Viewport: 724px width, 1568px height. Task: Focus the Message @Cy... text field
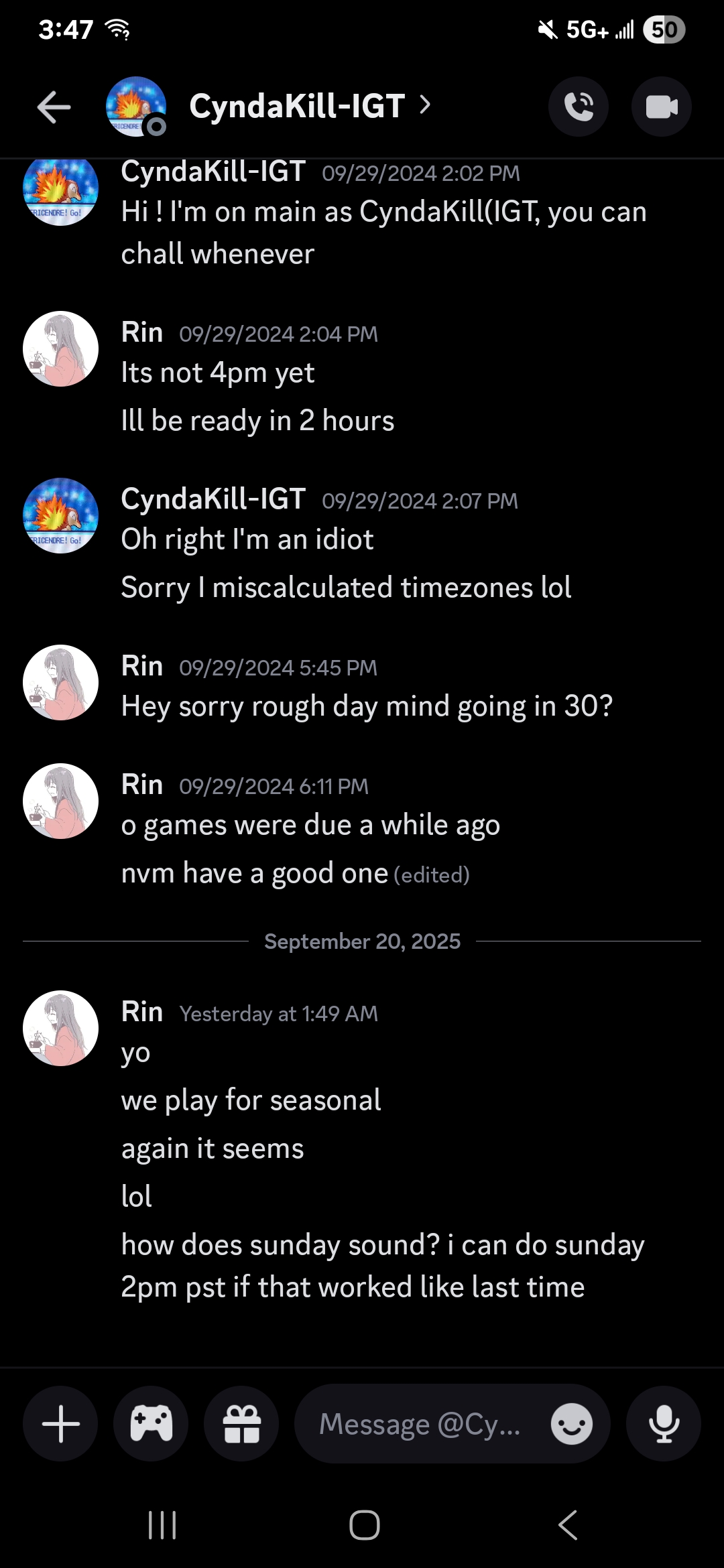[x=419, y=1424]
